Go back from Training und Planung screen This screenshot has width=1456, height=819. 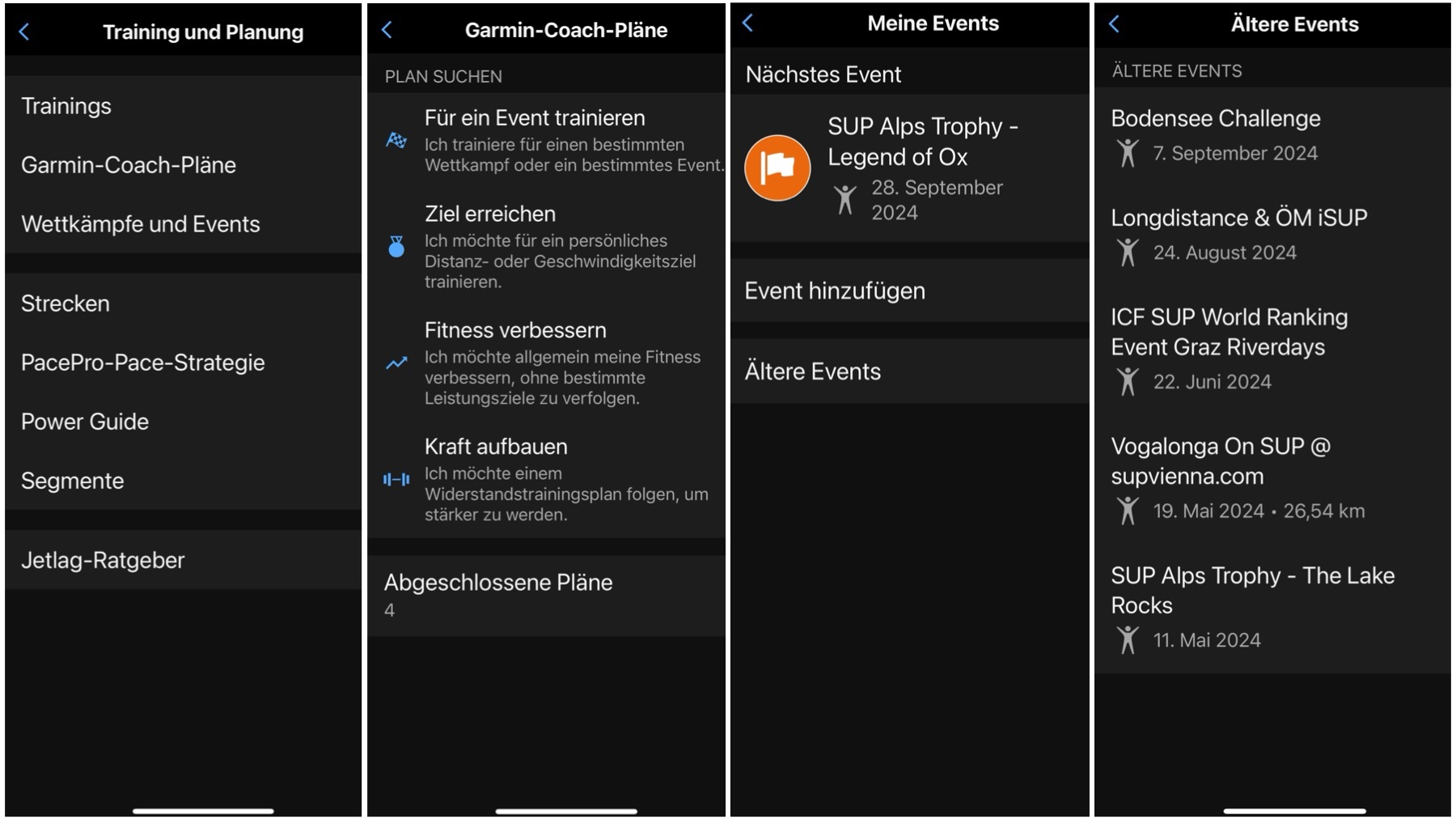(24, 32)
